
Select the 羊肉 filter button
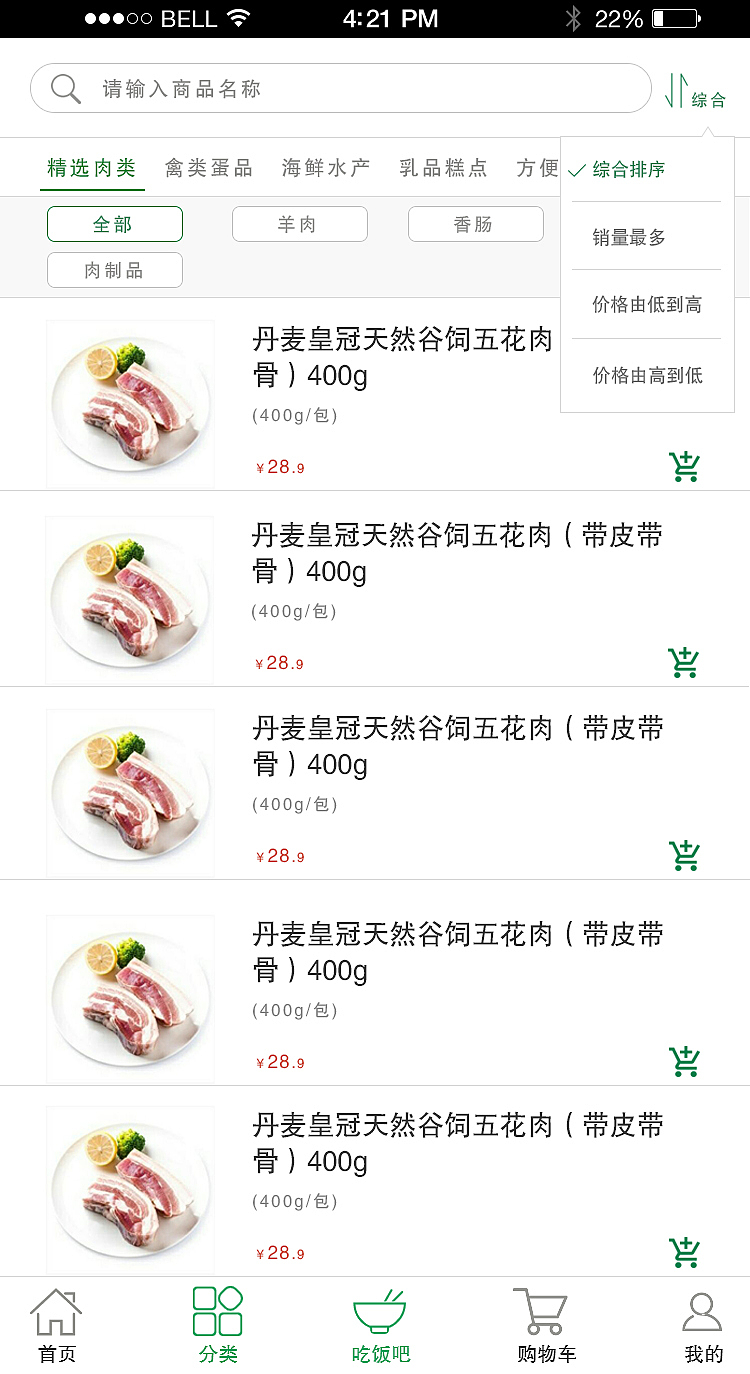point(300,224)
